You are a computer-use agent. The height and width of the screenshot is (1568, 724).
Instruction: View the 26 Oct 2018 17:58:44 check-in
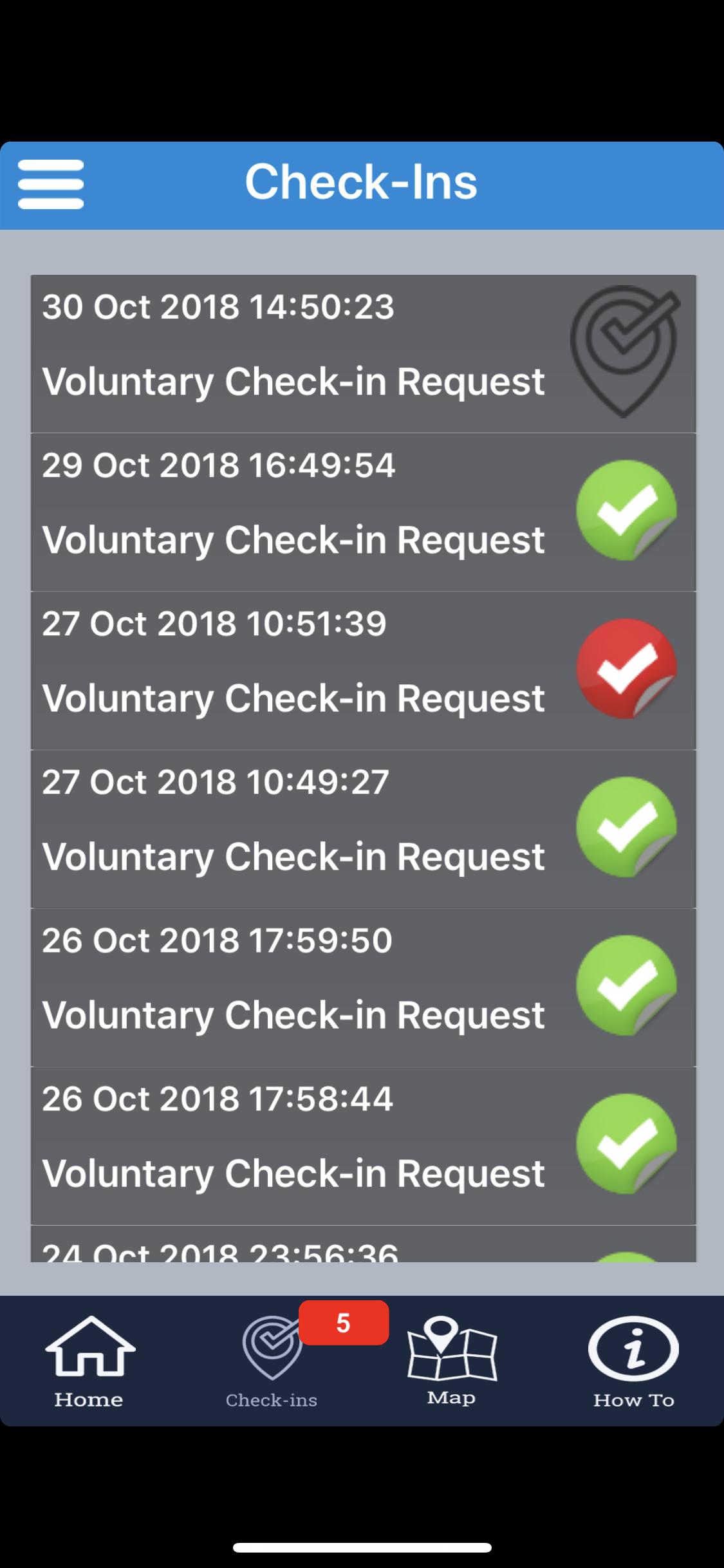363,1146
